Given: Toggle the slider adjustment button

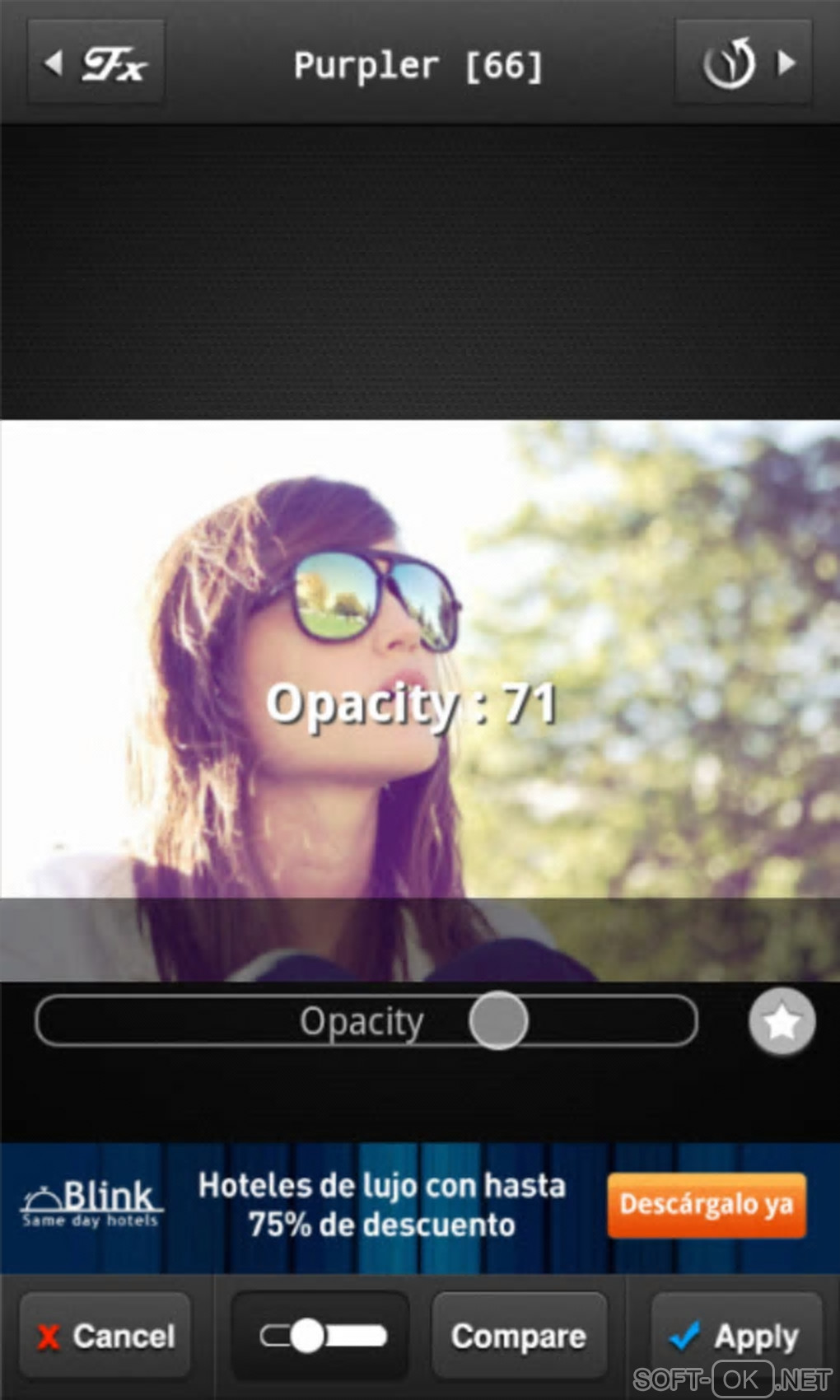Looking at the screenshot, I should click(x=321, y=1336).
